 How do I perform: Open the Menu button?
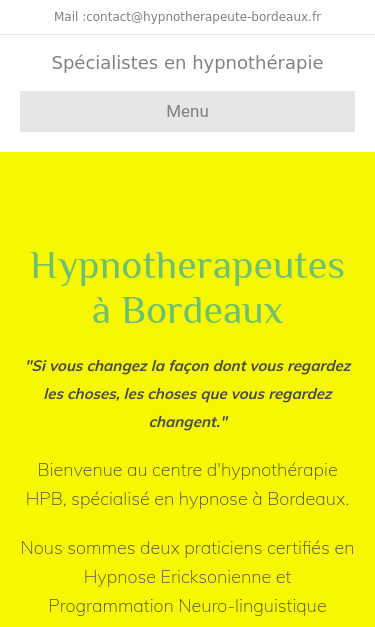coord(188,111)
